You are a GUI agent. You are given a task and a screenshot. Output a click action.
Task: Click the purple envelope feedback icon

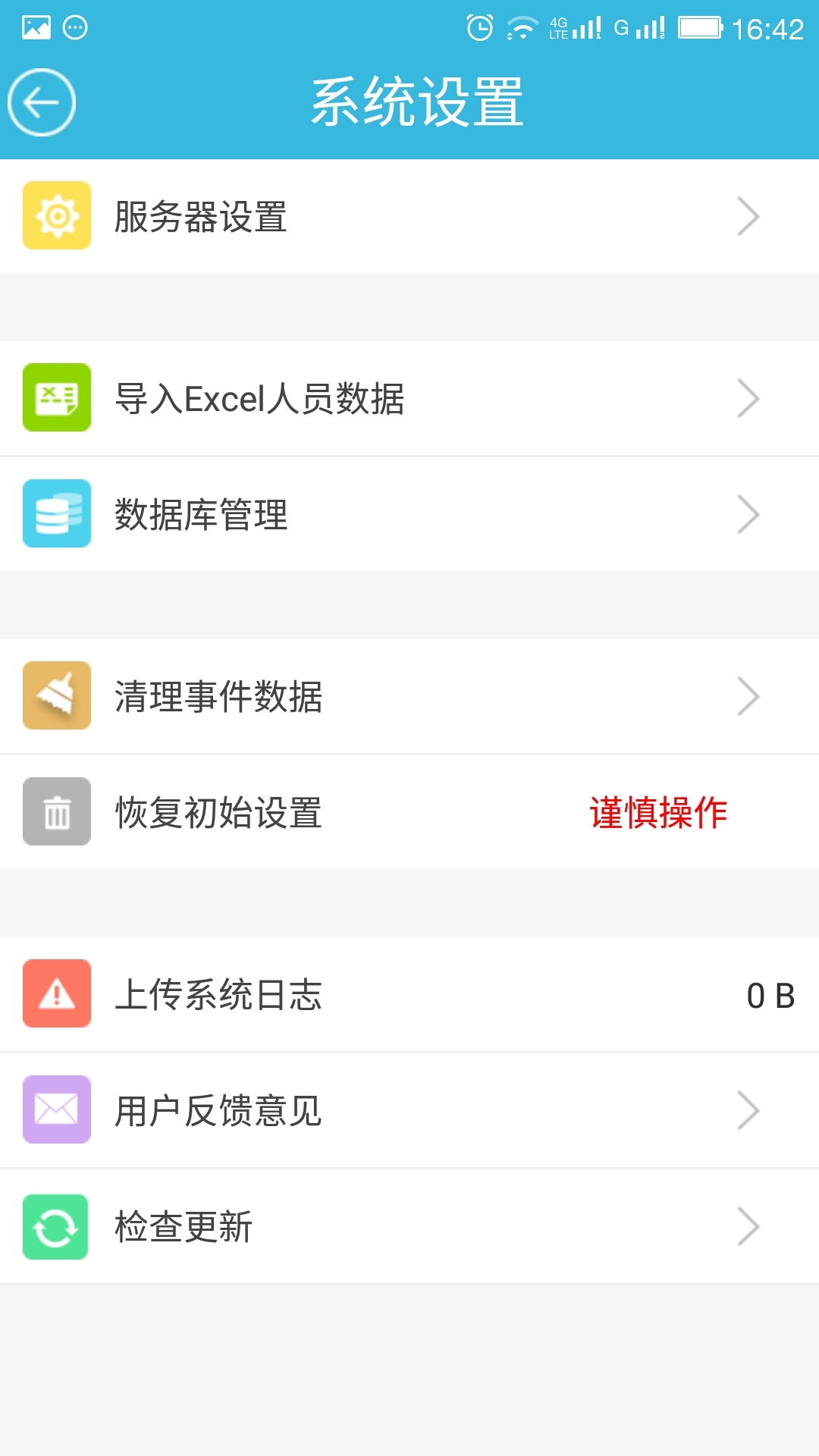56,1109
